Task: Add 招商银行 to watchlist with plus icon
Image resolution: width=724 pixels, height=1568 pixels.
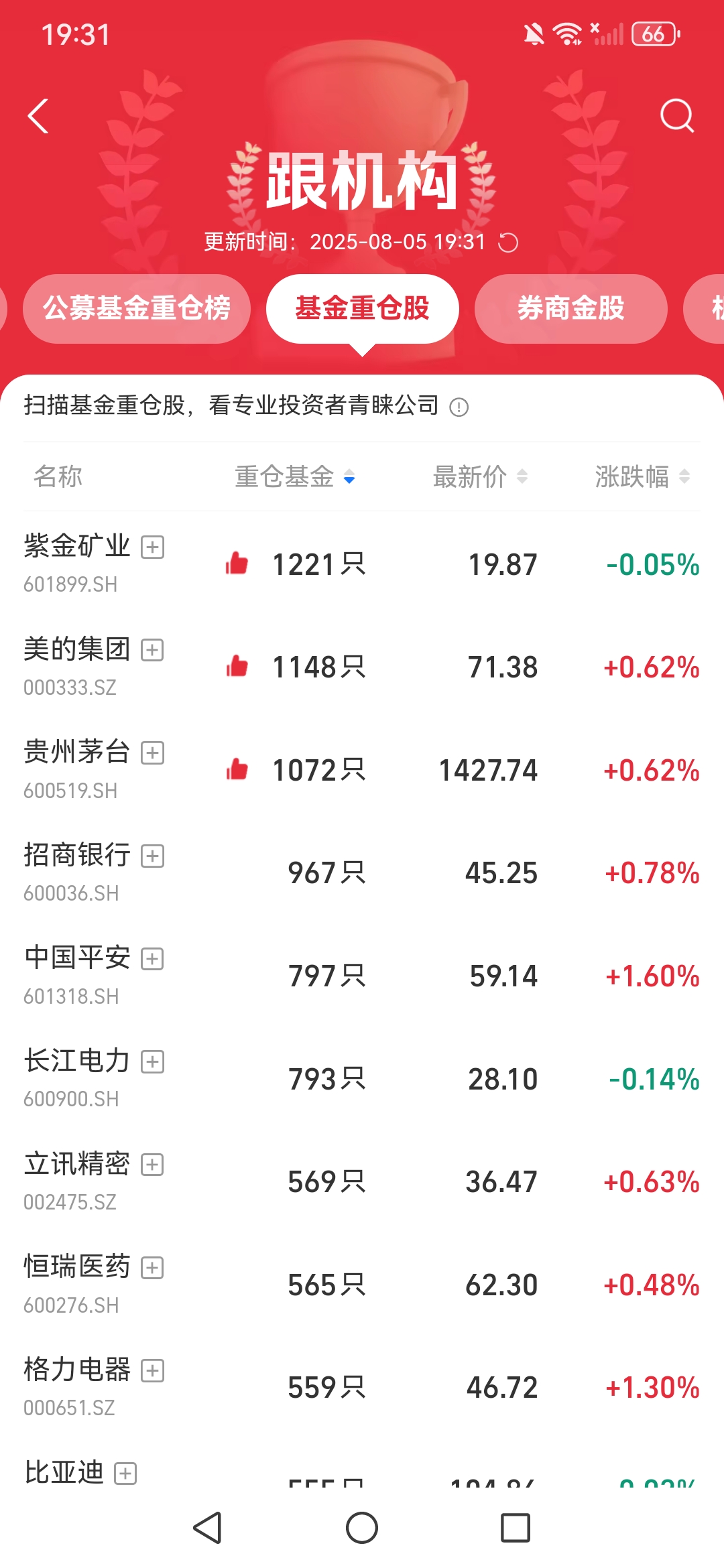Action: click(x=153, y=856)
